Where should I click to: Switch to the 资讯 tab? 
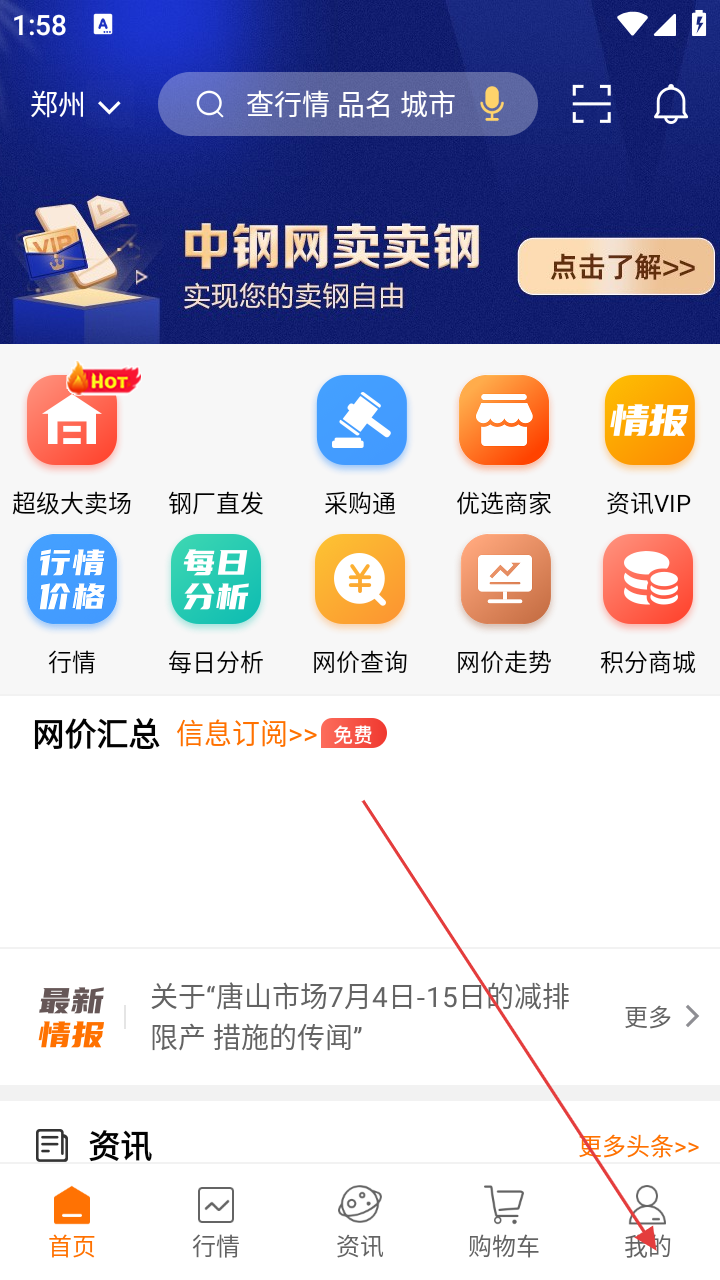point(360,1221)
